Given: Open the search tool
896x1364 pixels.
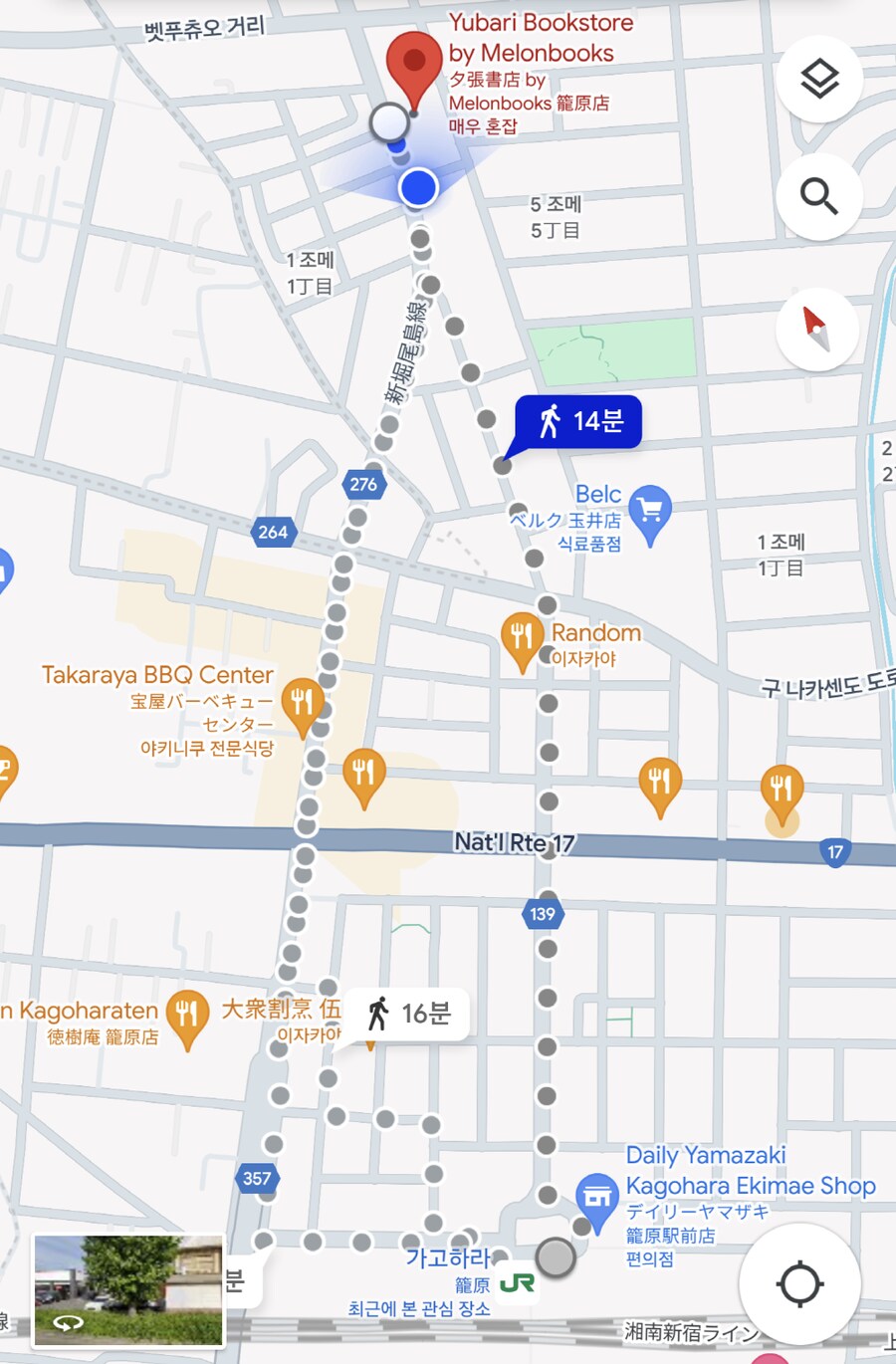Looking at the screenshot, I should pyautogui.click(x=818, y=197).
